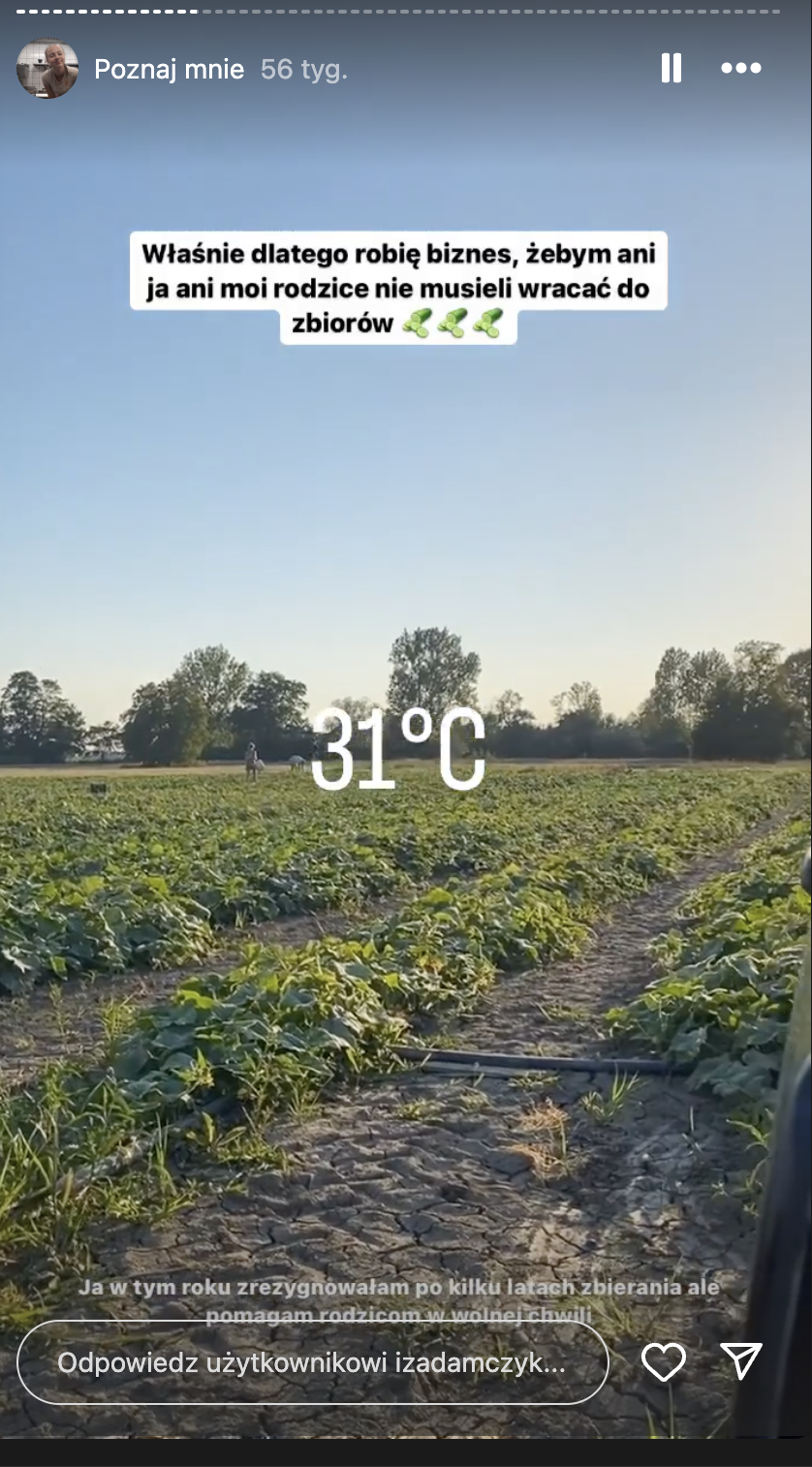Screen dimensions: 812x1467
Task: Tap the reply field to izadamczyk
Action: (x=312, y=1363)
